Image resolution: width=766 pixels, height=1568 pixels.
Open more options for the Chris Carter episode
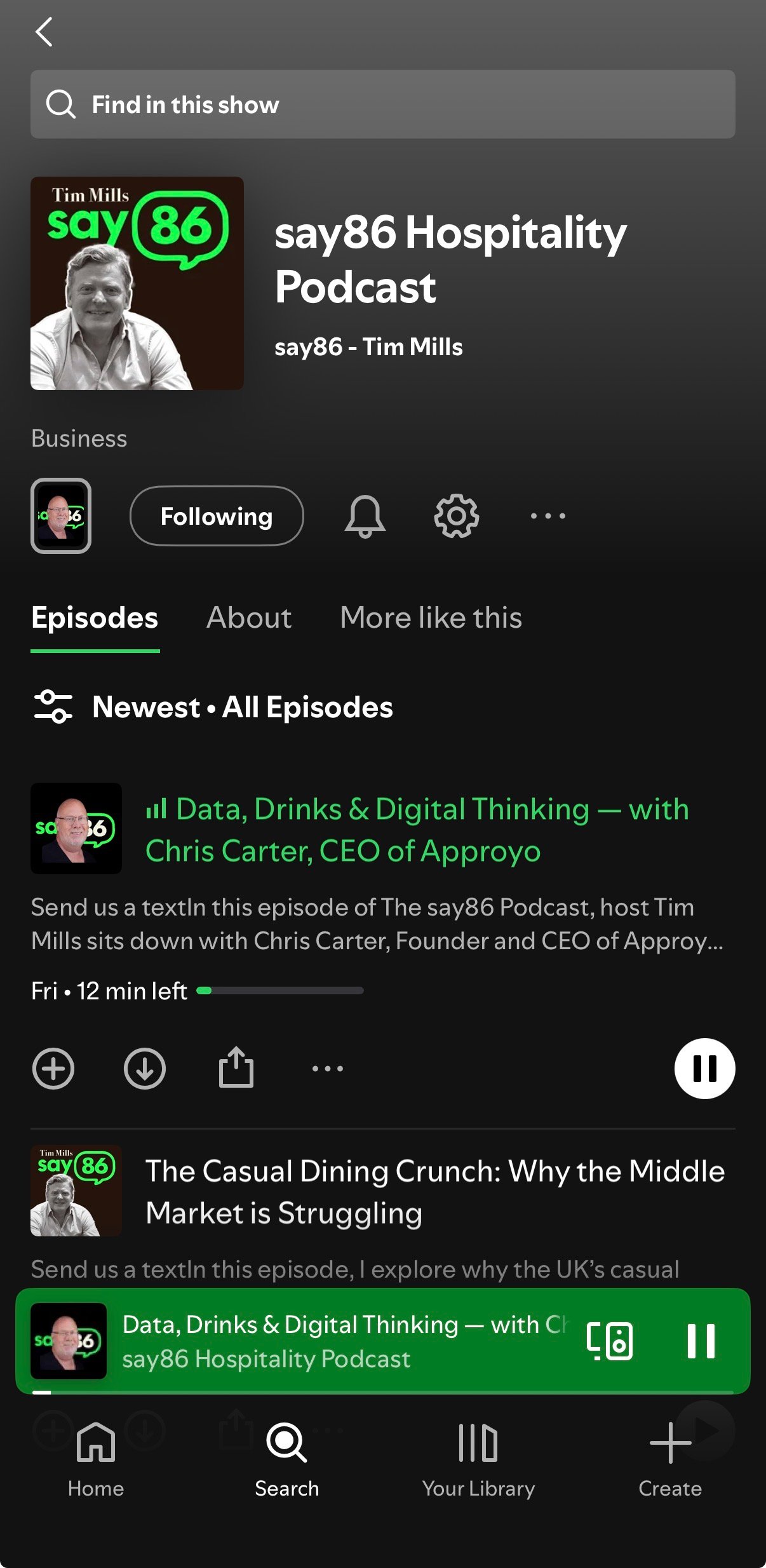(328, 1069)
